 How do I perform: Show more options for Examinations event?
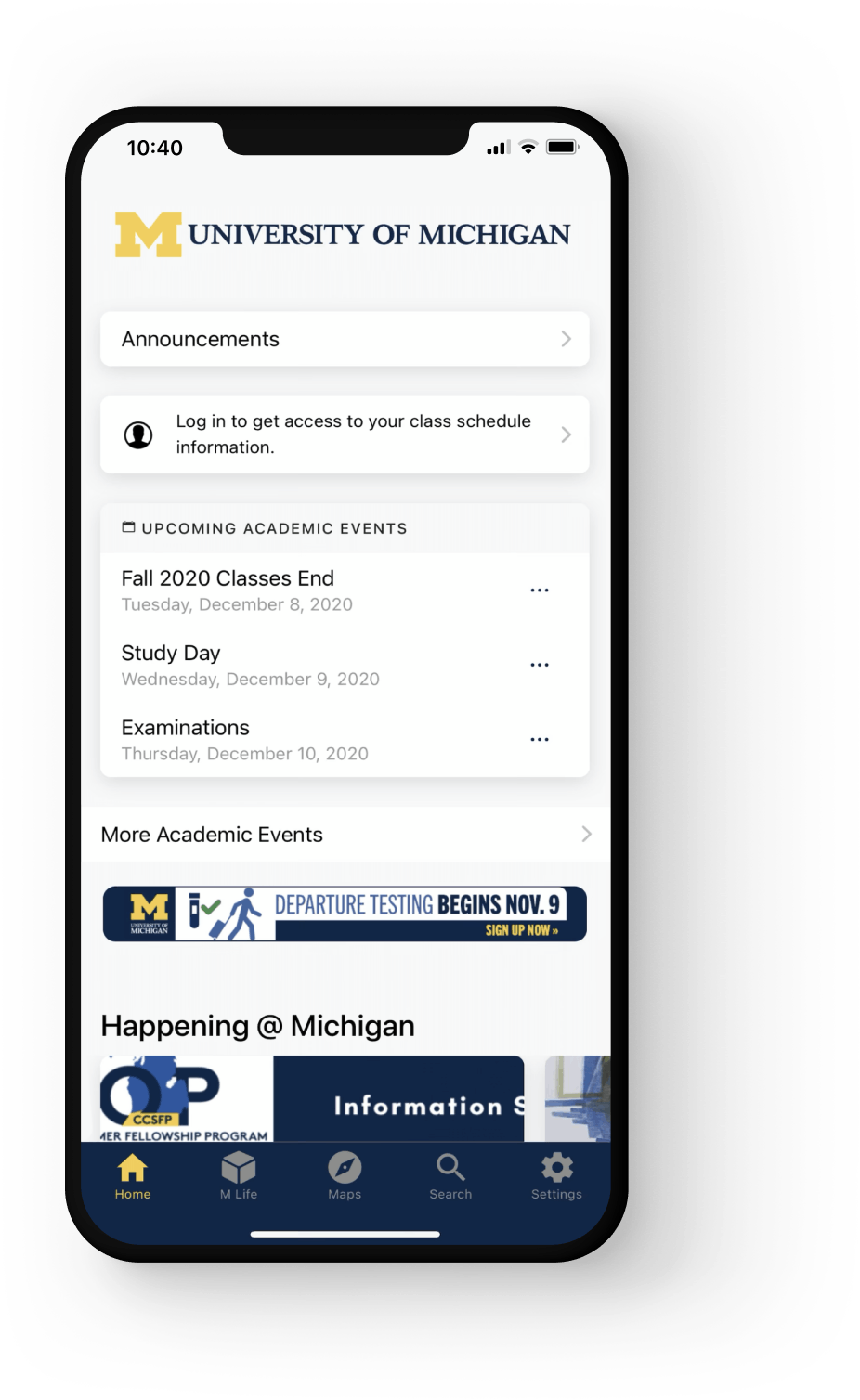[x=540, y=740]
